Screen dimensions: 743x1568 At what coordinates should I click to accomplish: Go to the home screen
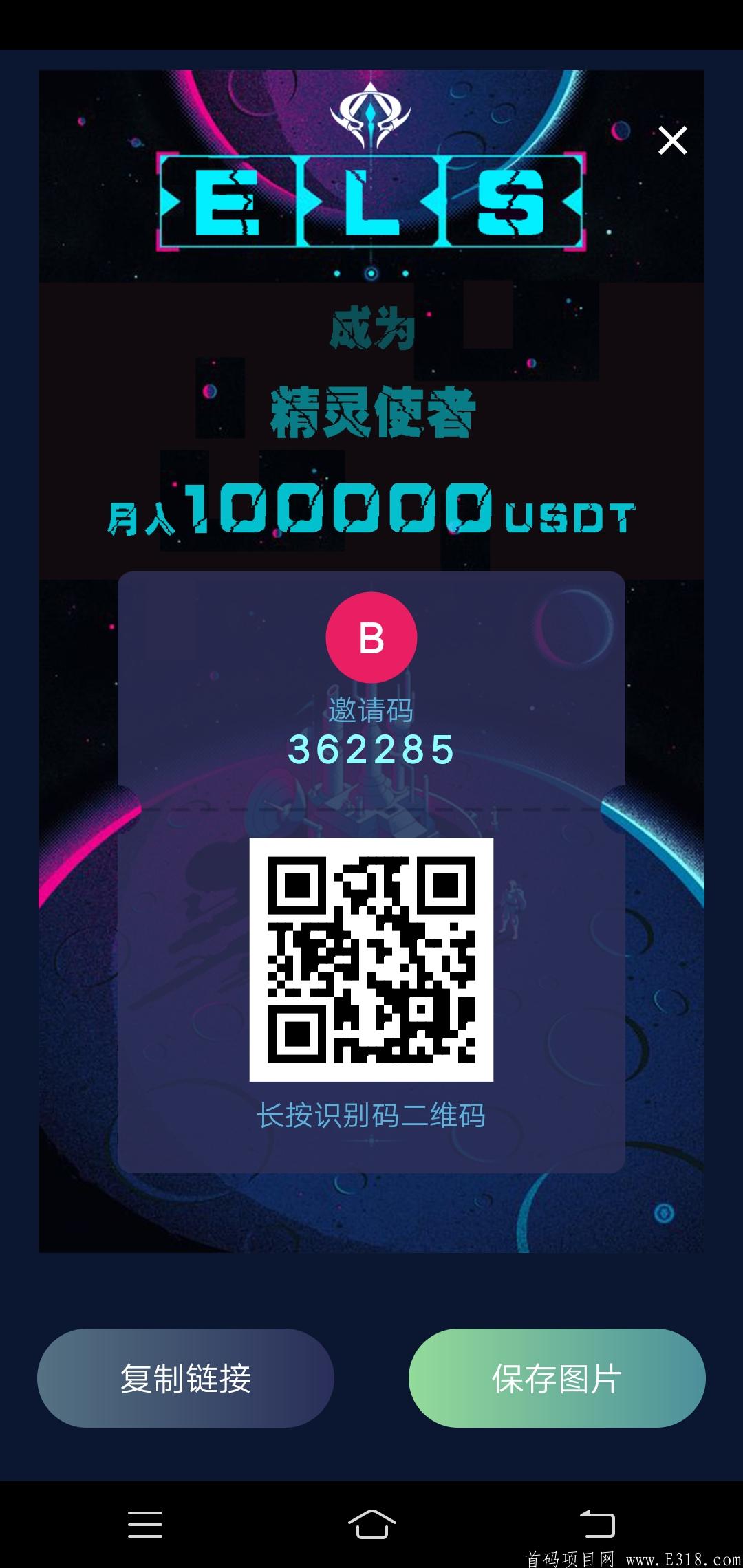click(x=371, y=1523)
